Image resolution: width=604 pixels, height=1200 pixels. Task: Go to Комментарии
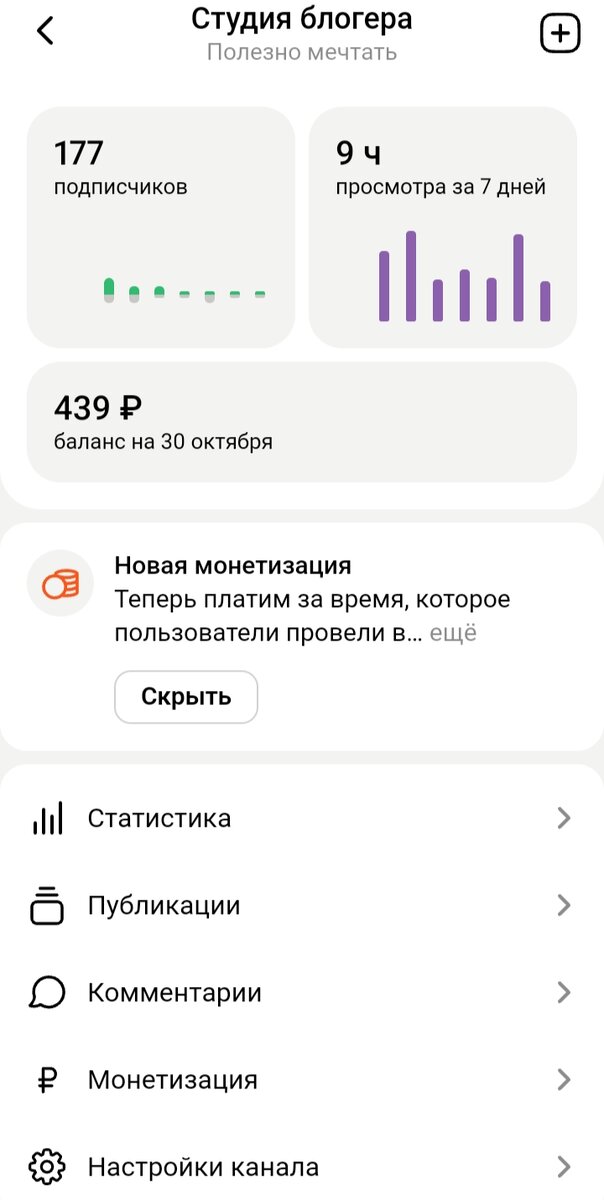pos(302,993)
